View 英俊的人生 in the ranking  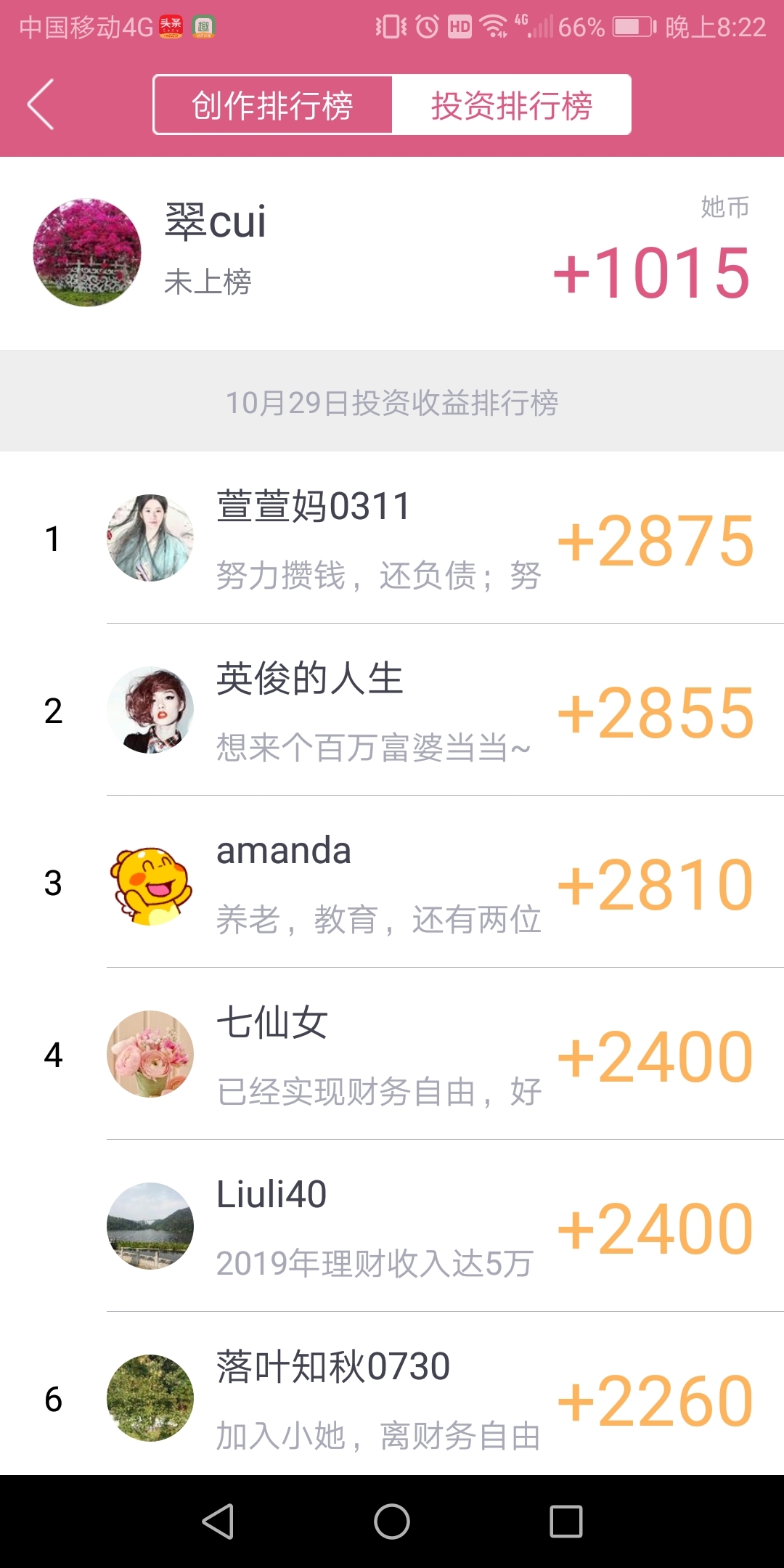[392, 710]
